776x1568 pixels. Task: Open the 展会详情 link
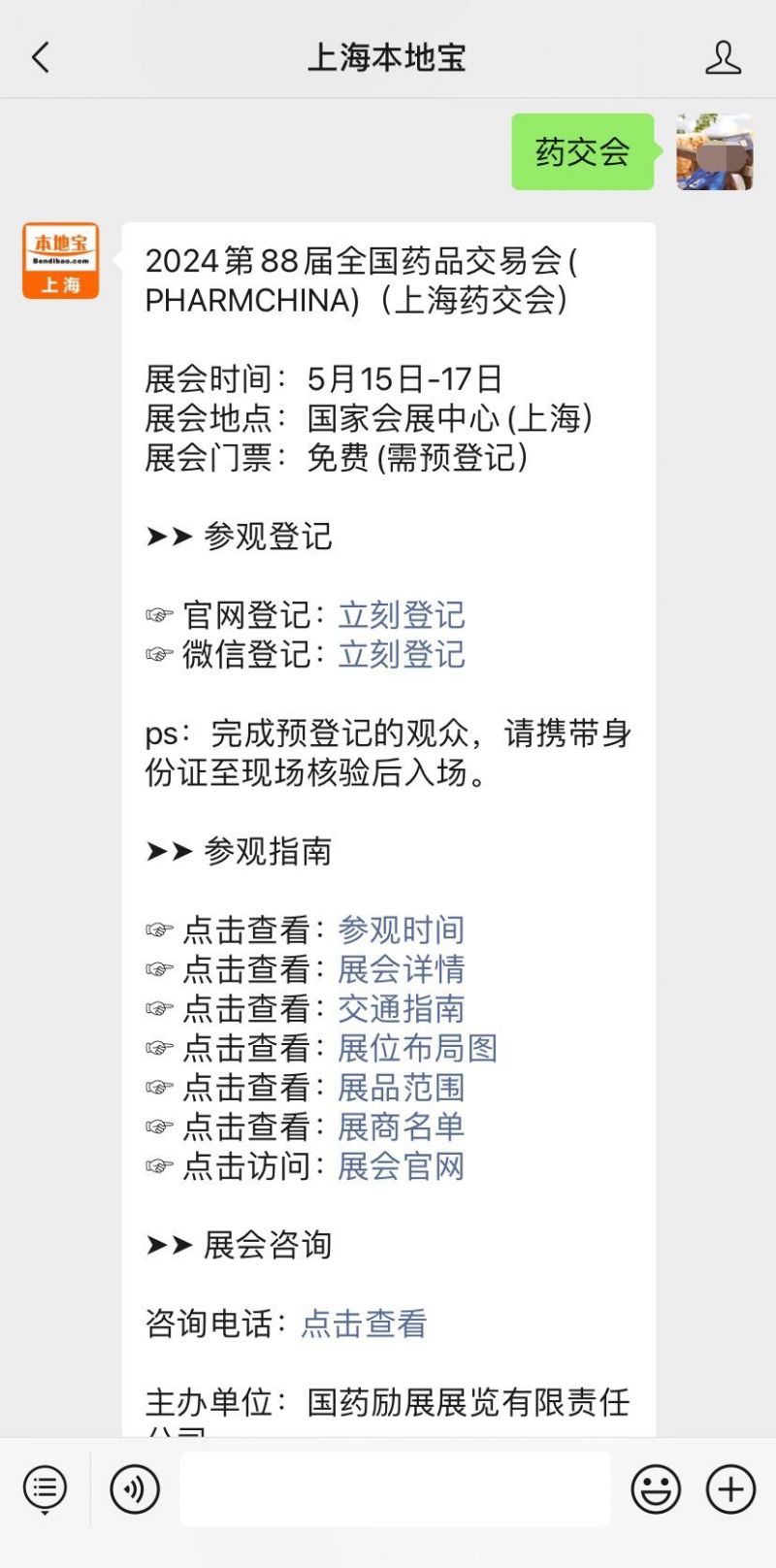coord(402,968)
